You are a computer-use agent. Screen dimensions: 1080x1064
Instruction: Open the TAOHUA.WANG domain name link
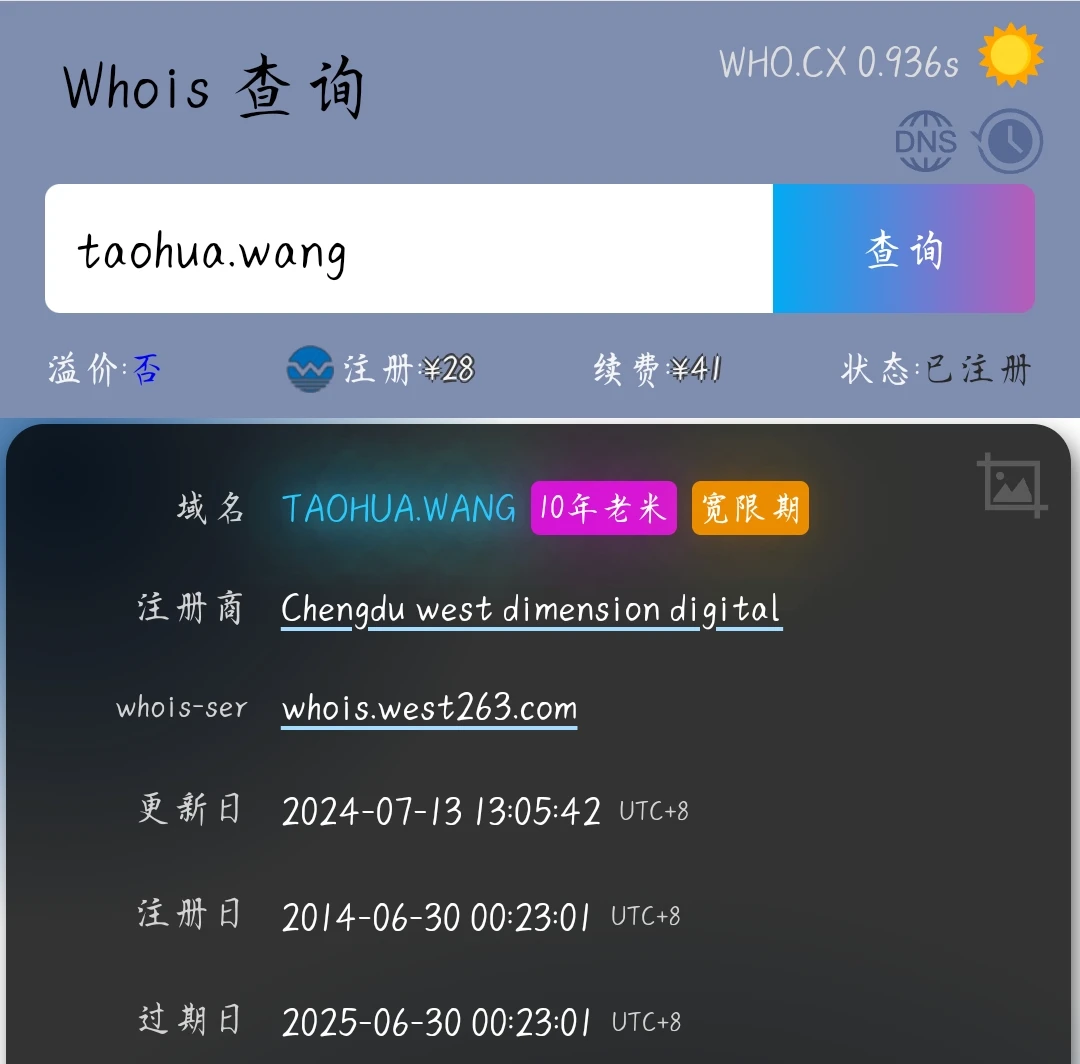click(x=398, y=508)
